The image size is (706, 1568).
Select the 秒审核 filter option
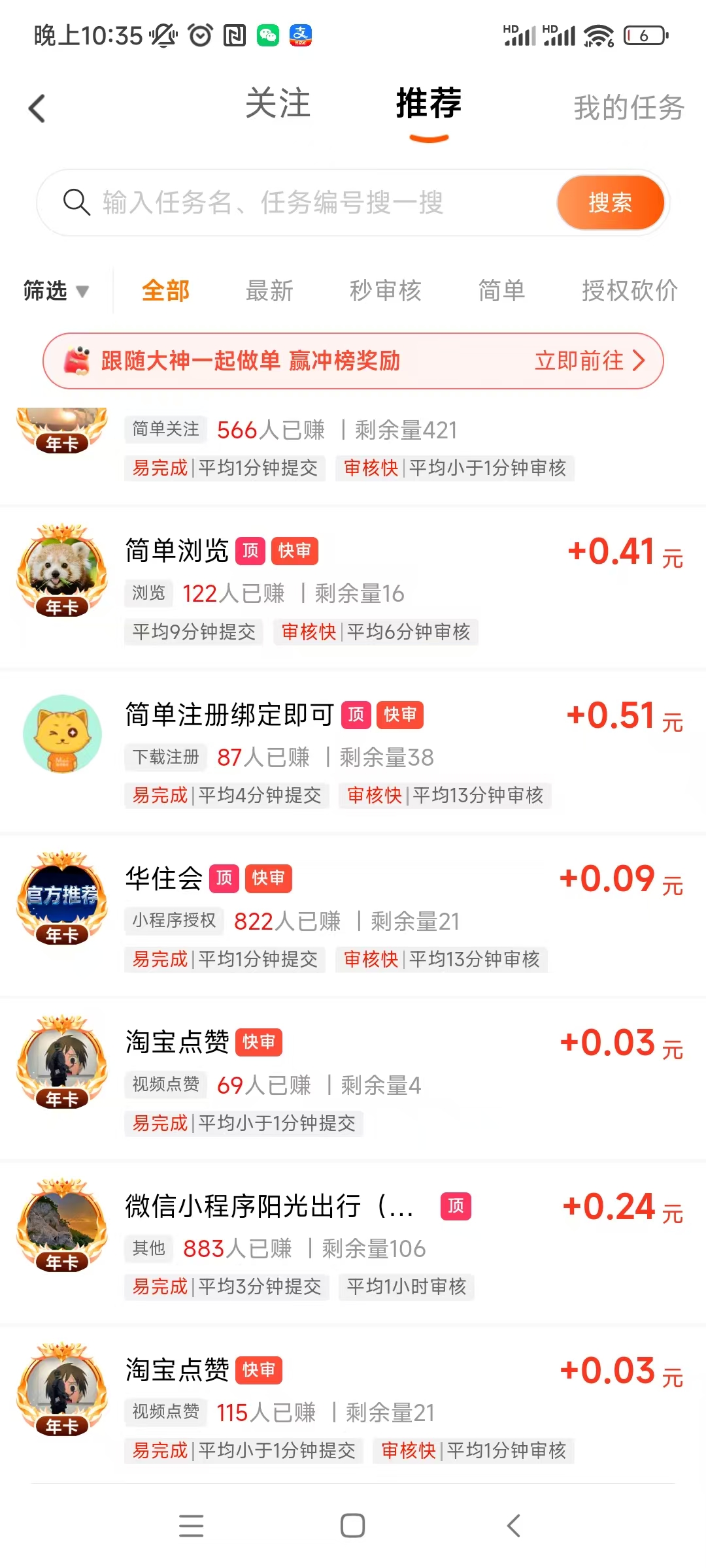click(x=384, y=291)
